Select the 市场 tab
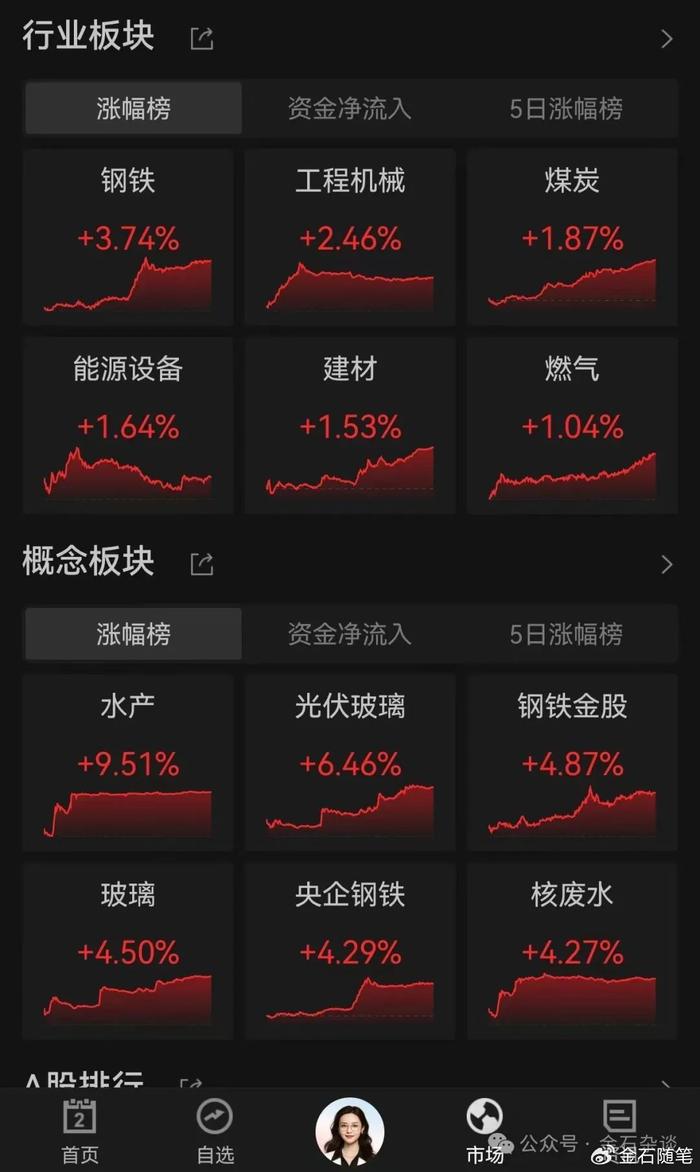The image size is (700, 1172). click(x=485, y=1132)
